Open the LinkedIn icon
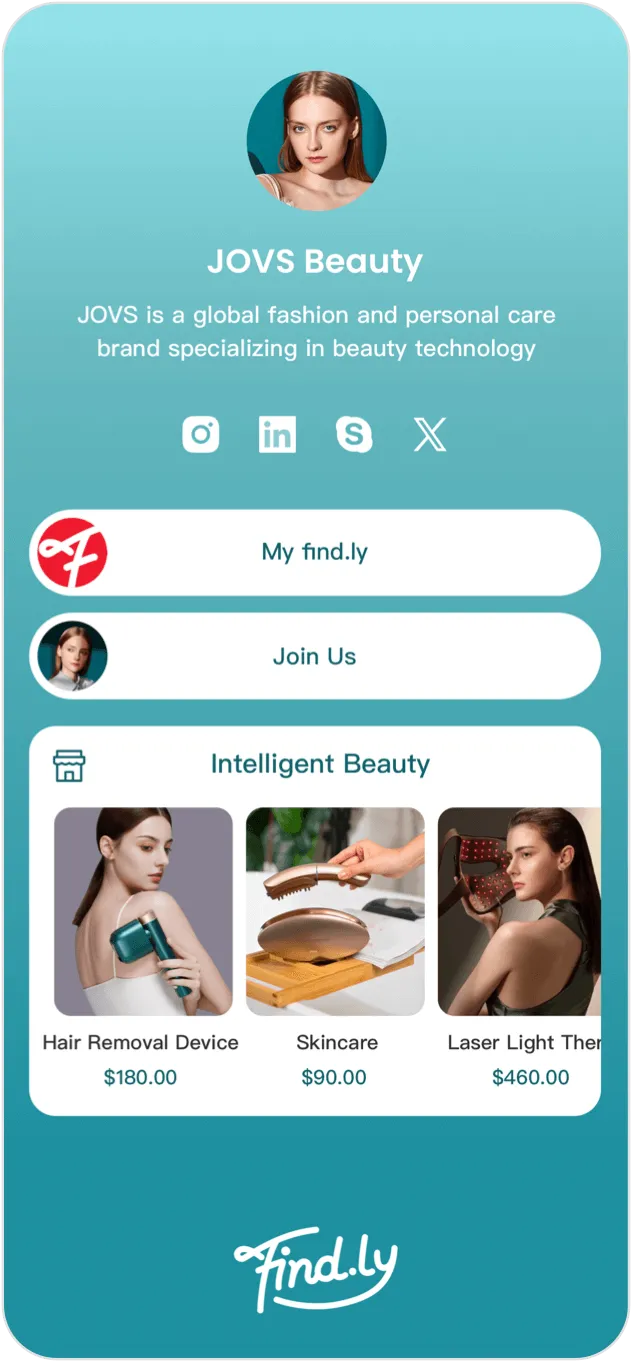632x1362 pixels. 277,435
